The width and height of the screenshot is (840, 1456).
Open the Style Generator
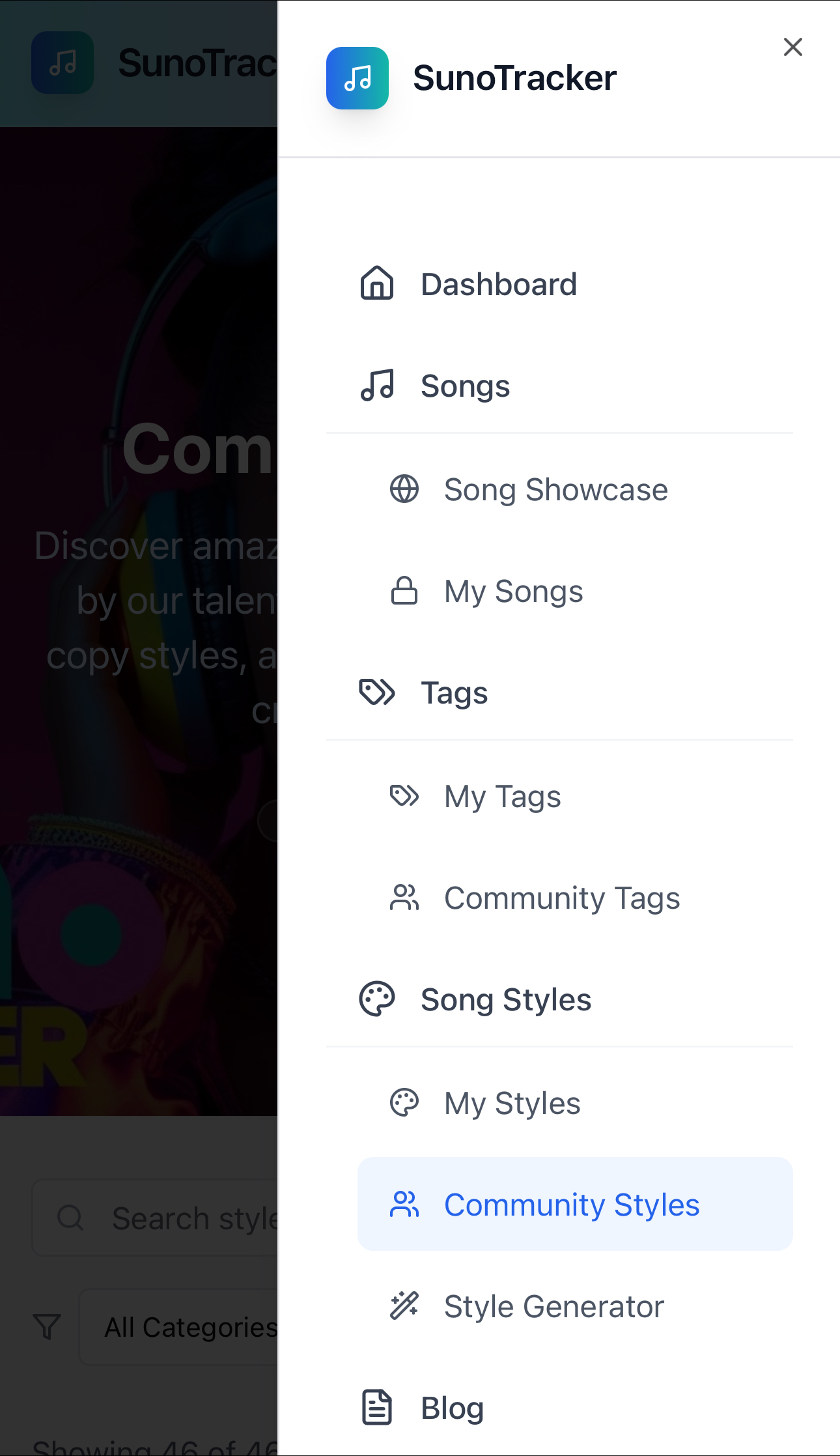coord(575,1306)
